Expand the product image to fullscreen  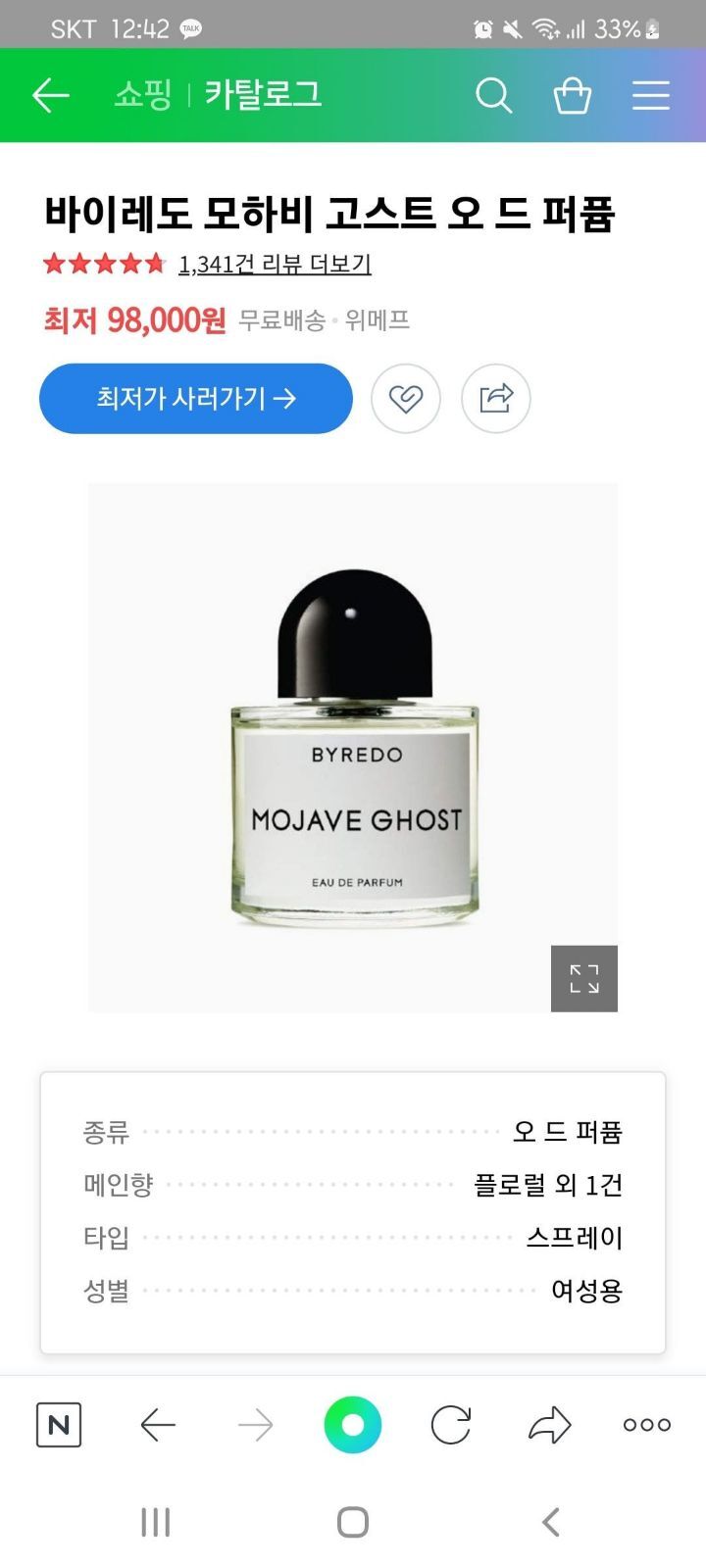(584, 978)
